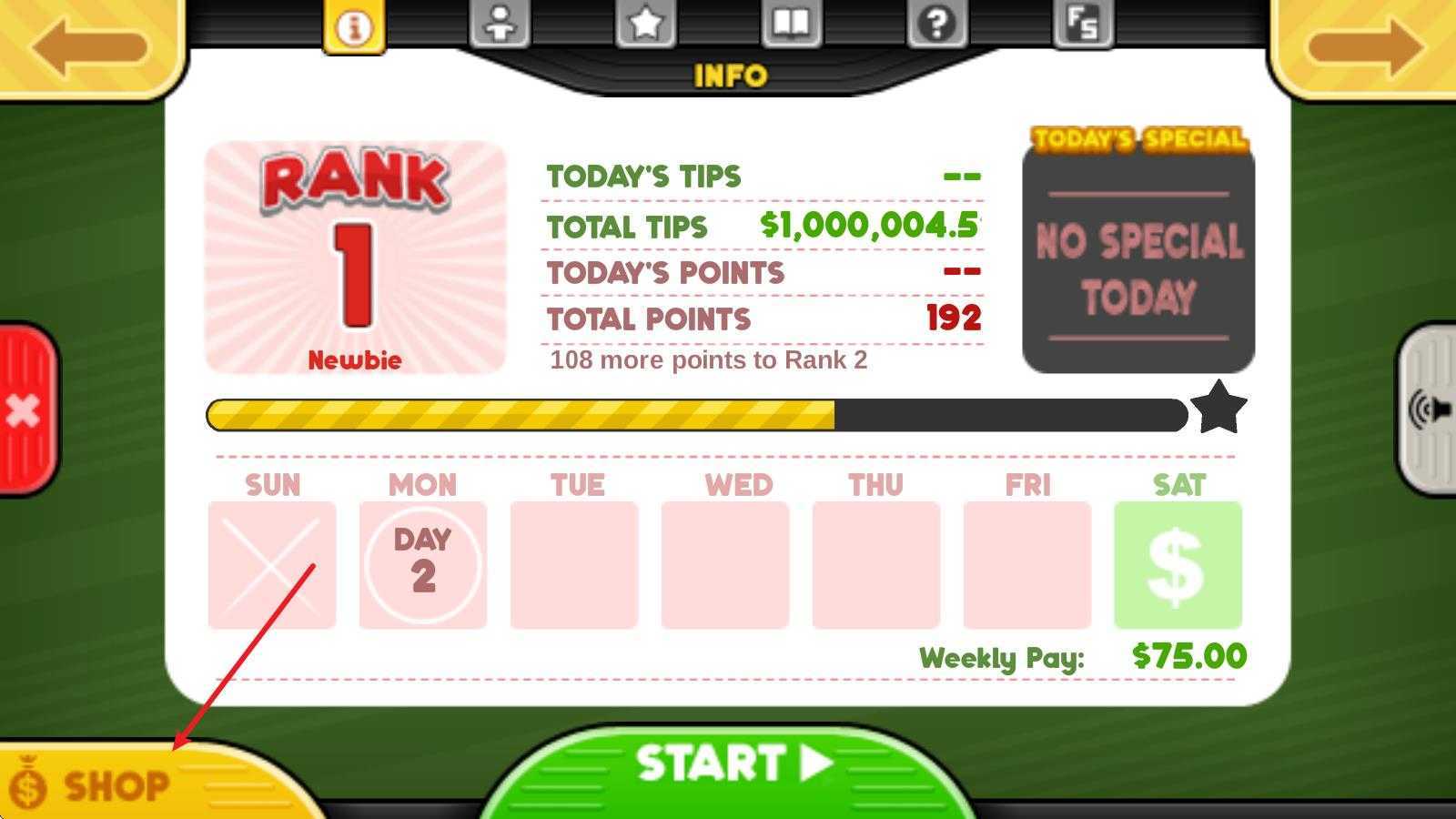Viewport: 1456px width, 819px height.
Task: Open the recipe book tab
Action: click(791, 24)
